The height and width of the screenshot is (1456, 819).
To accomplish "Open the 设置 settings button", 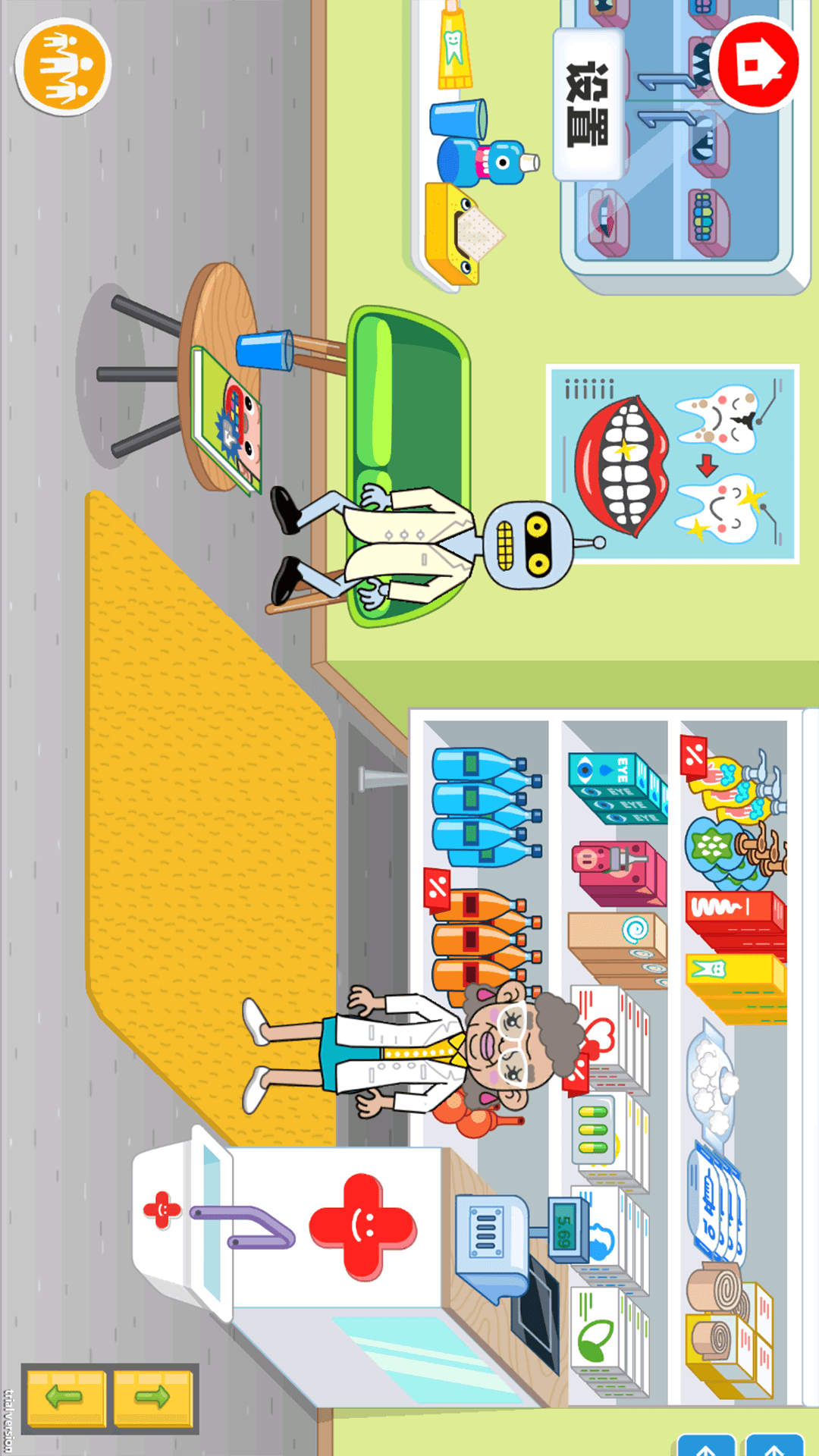I will [588, 105].
